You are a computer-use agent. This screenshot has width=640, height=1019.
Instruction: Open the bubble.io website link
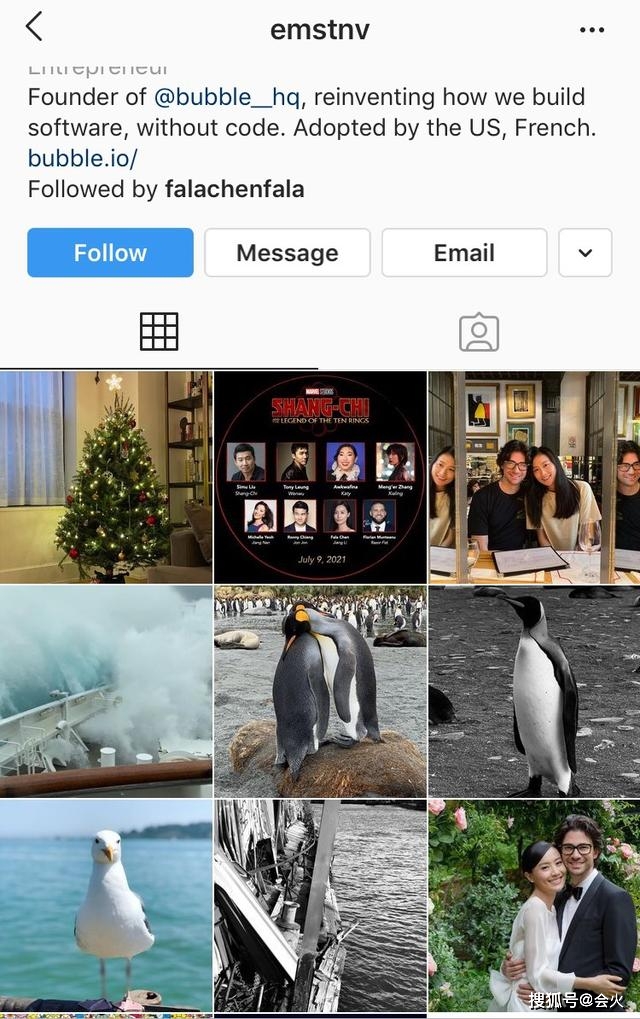82,158
